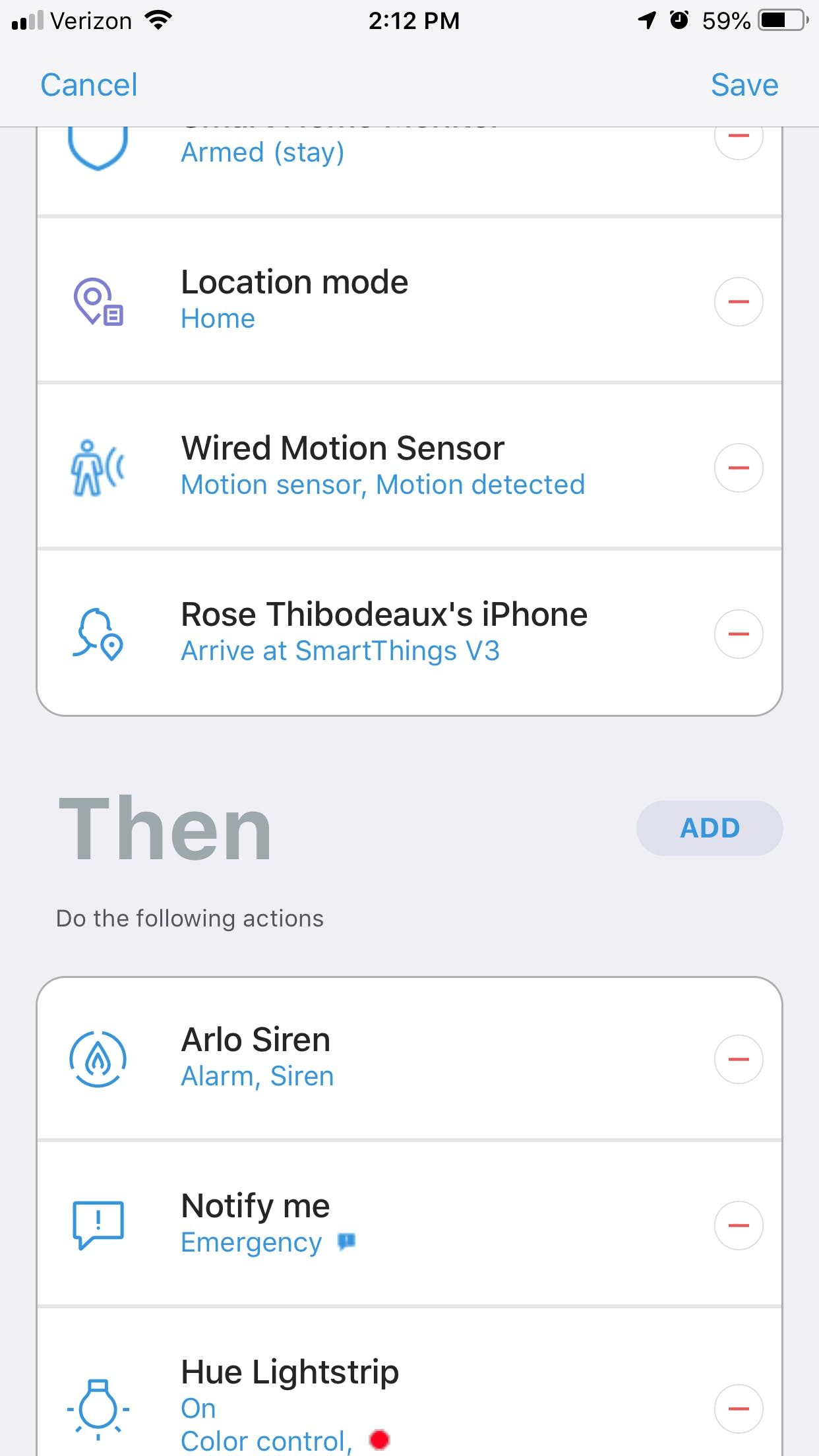Open Arrive at SmartThings V3 settings
This screenshot has width=819, height=1456.
click(x=341, y=651)
